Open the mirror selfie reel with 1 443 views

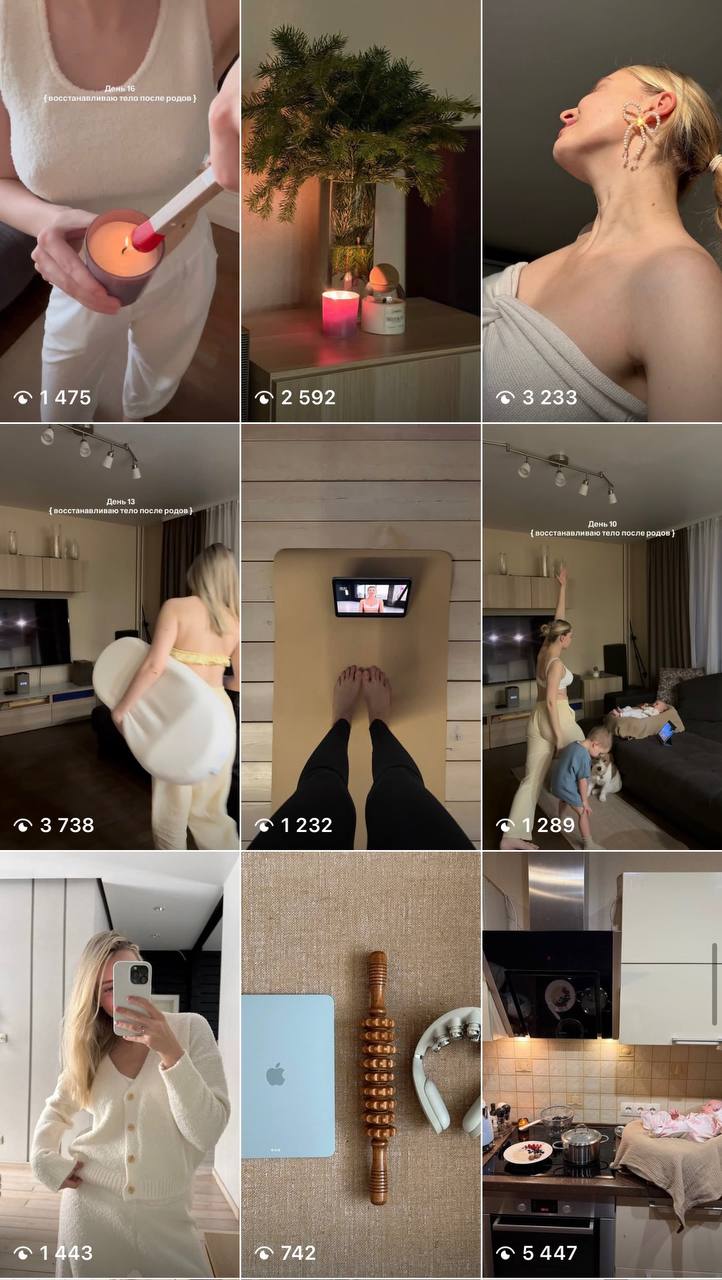click(x=119, y=1065)
